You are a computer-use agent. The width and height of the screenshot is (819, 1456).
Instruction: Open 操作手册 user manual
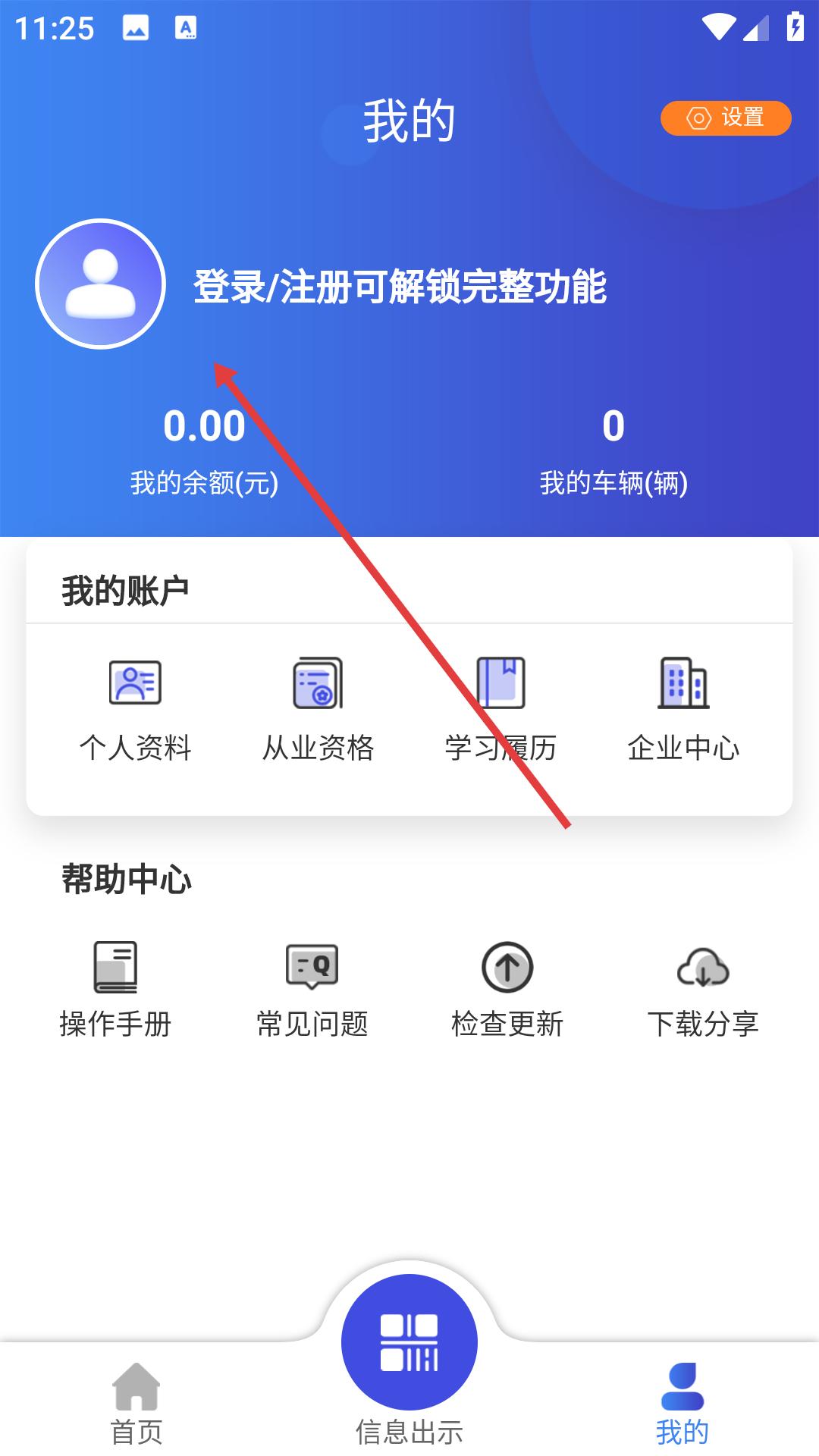pos(115,990)
